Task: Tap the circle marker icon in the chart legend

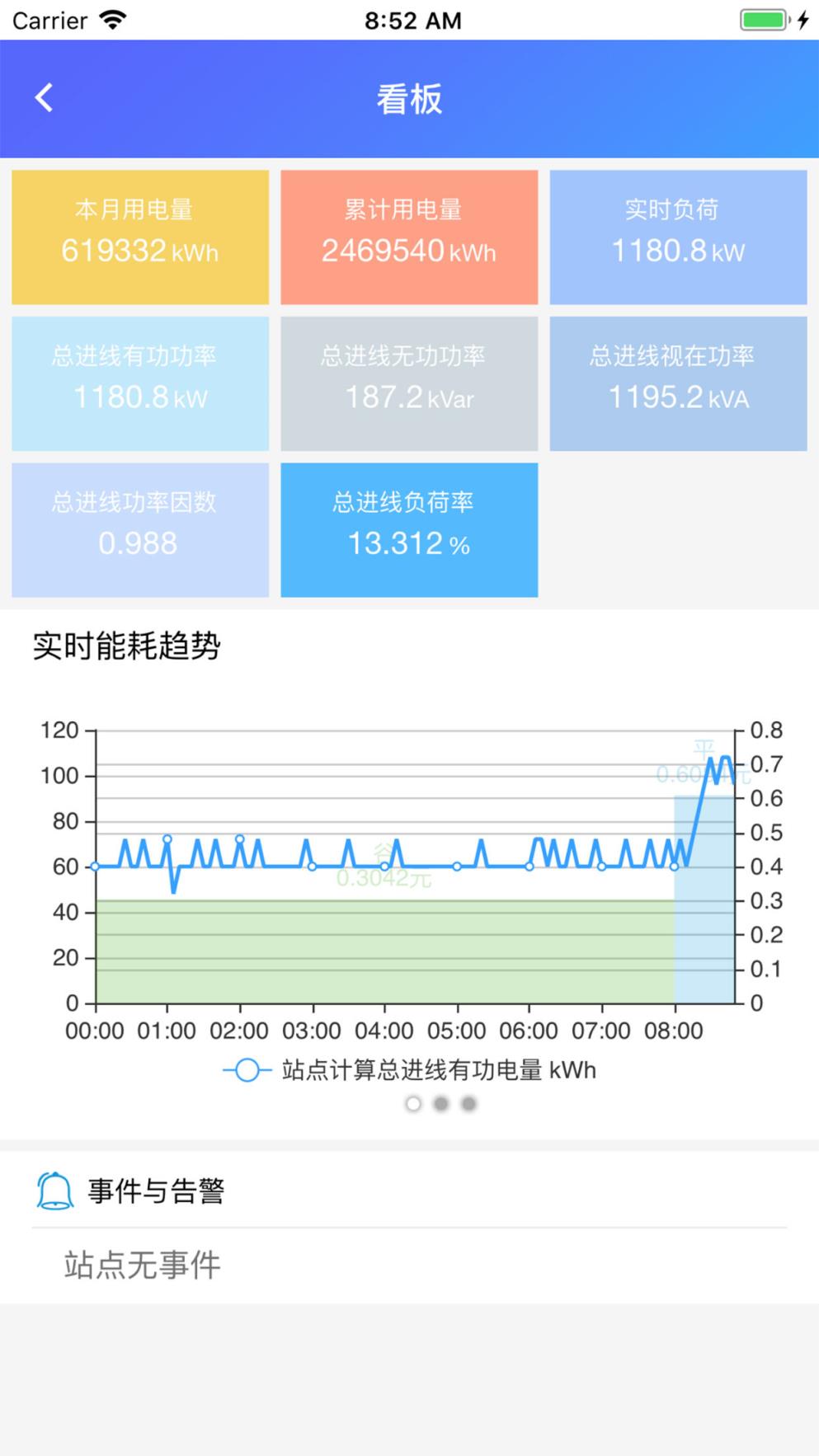Action: tap(245, 1069)
